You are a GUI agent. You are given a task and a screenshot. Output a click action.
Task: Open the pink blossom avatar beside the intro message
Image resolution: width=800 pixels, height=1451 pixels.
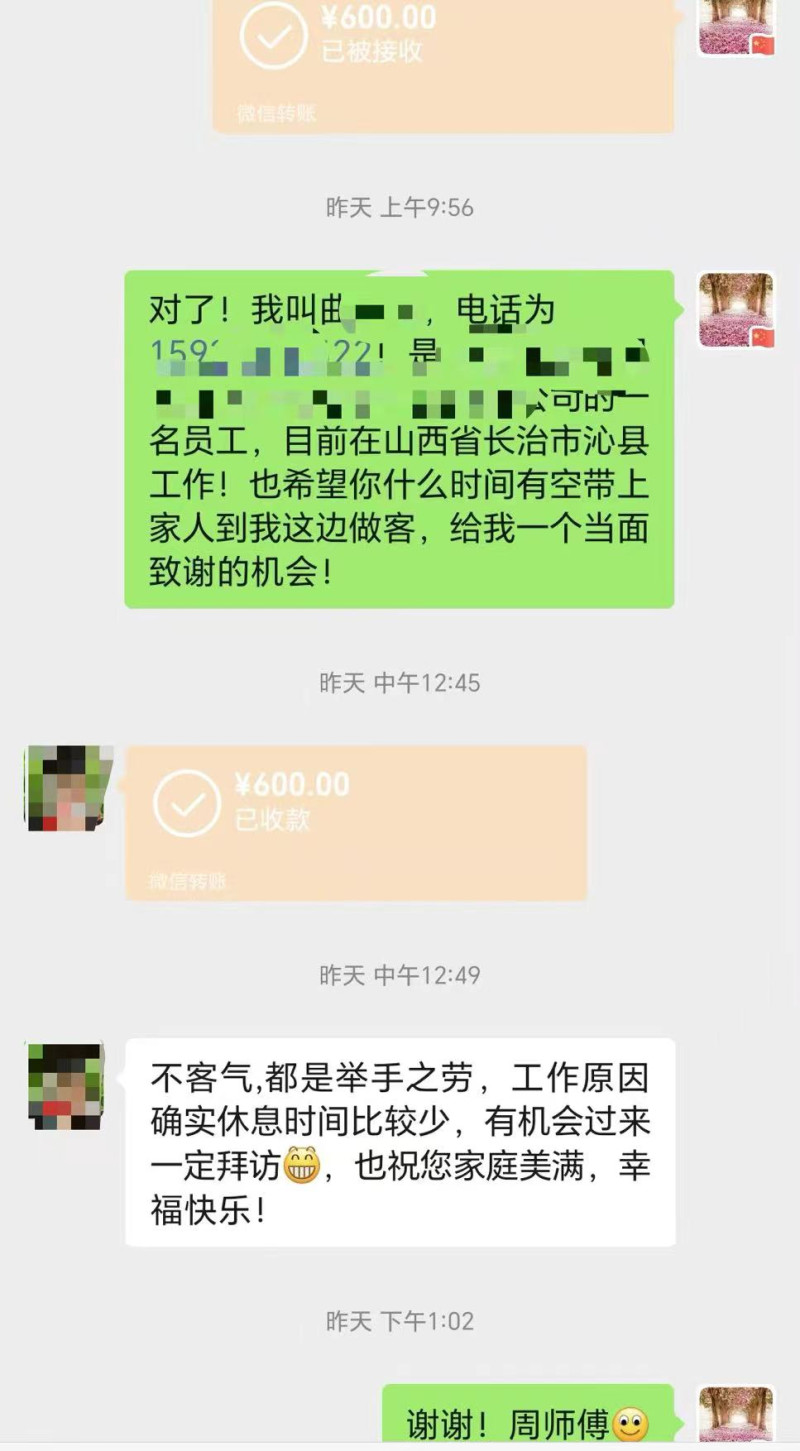pos(737,310)
